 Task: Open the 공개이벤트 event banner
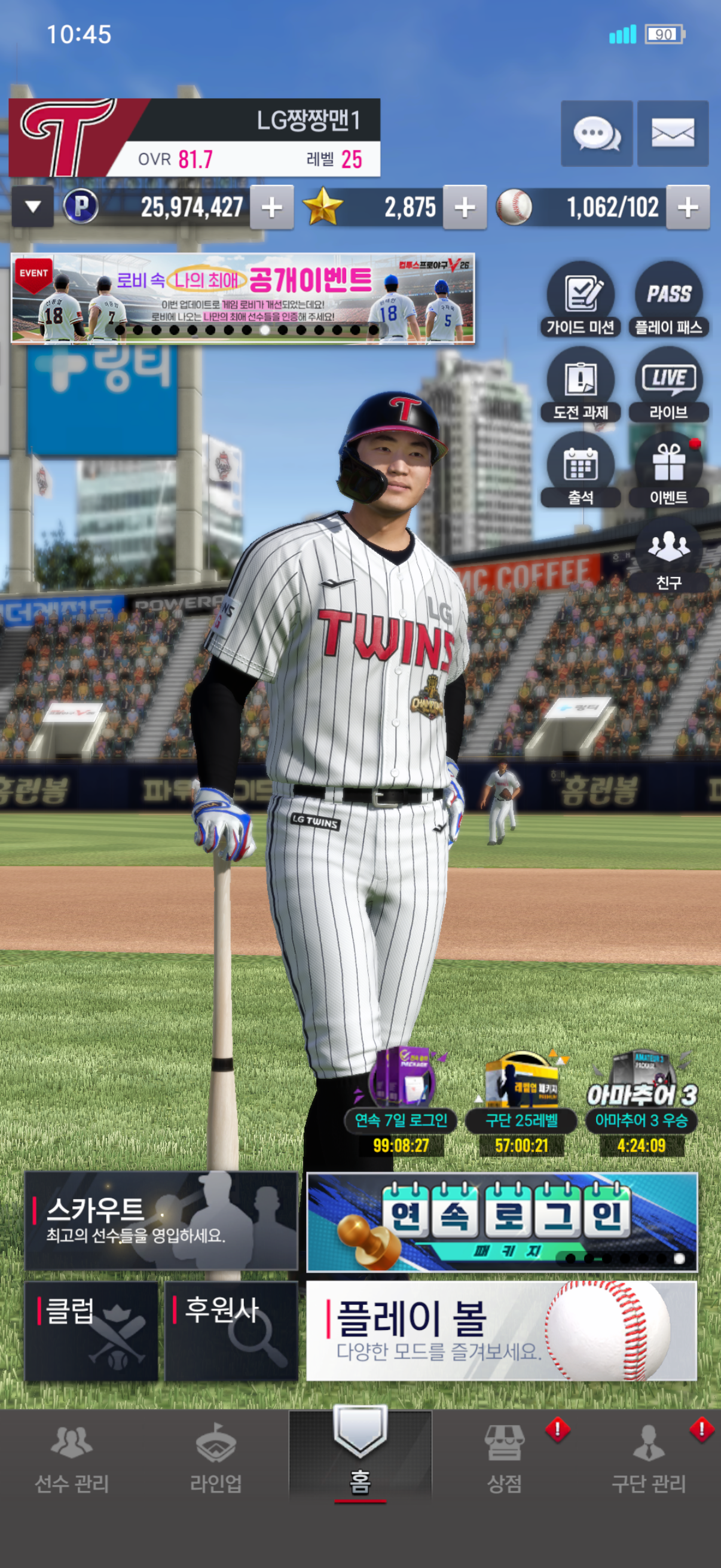point(243,298)
